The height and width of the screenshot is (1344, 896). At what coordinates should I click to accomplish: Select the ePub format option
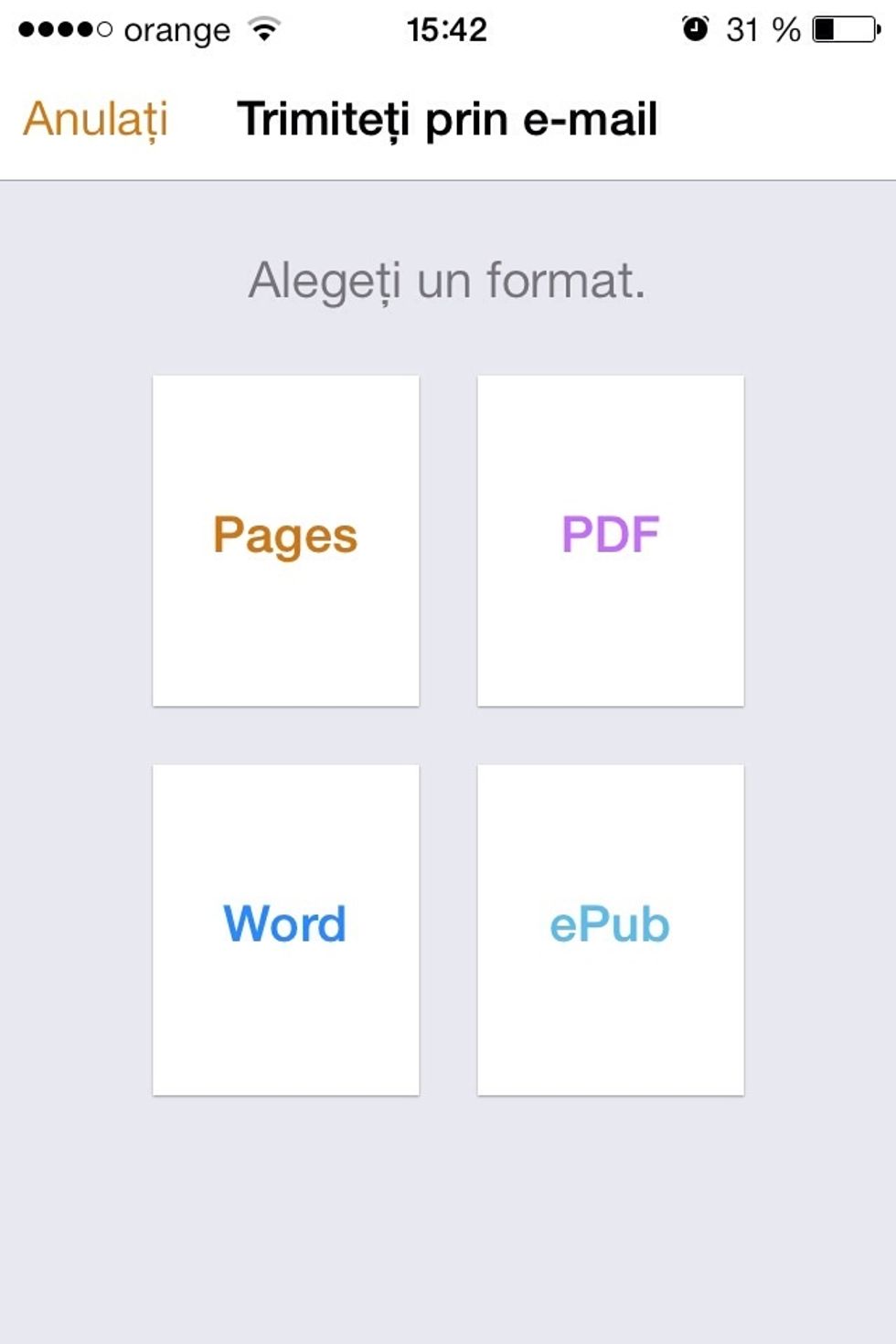point(610,927)
